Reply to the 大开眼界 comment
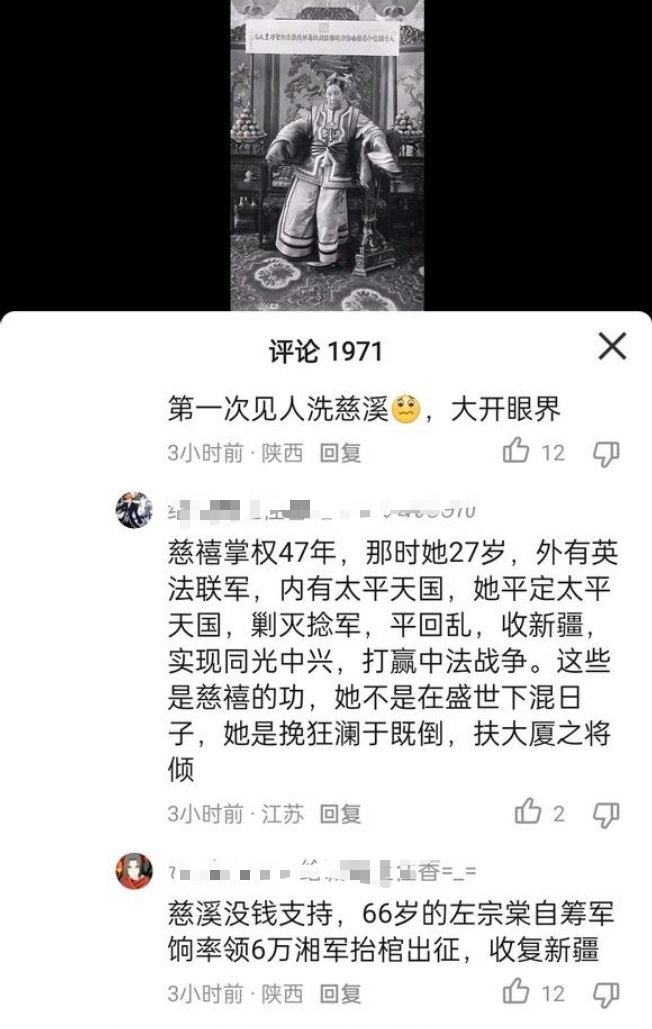This screenshot has height=1029, width=652. click(340, 453)
